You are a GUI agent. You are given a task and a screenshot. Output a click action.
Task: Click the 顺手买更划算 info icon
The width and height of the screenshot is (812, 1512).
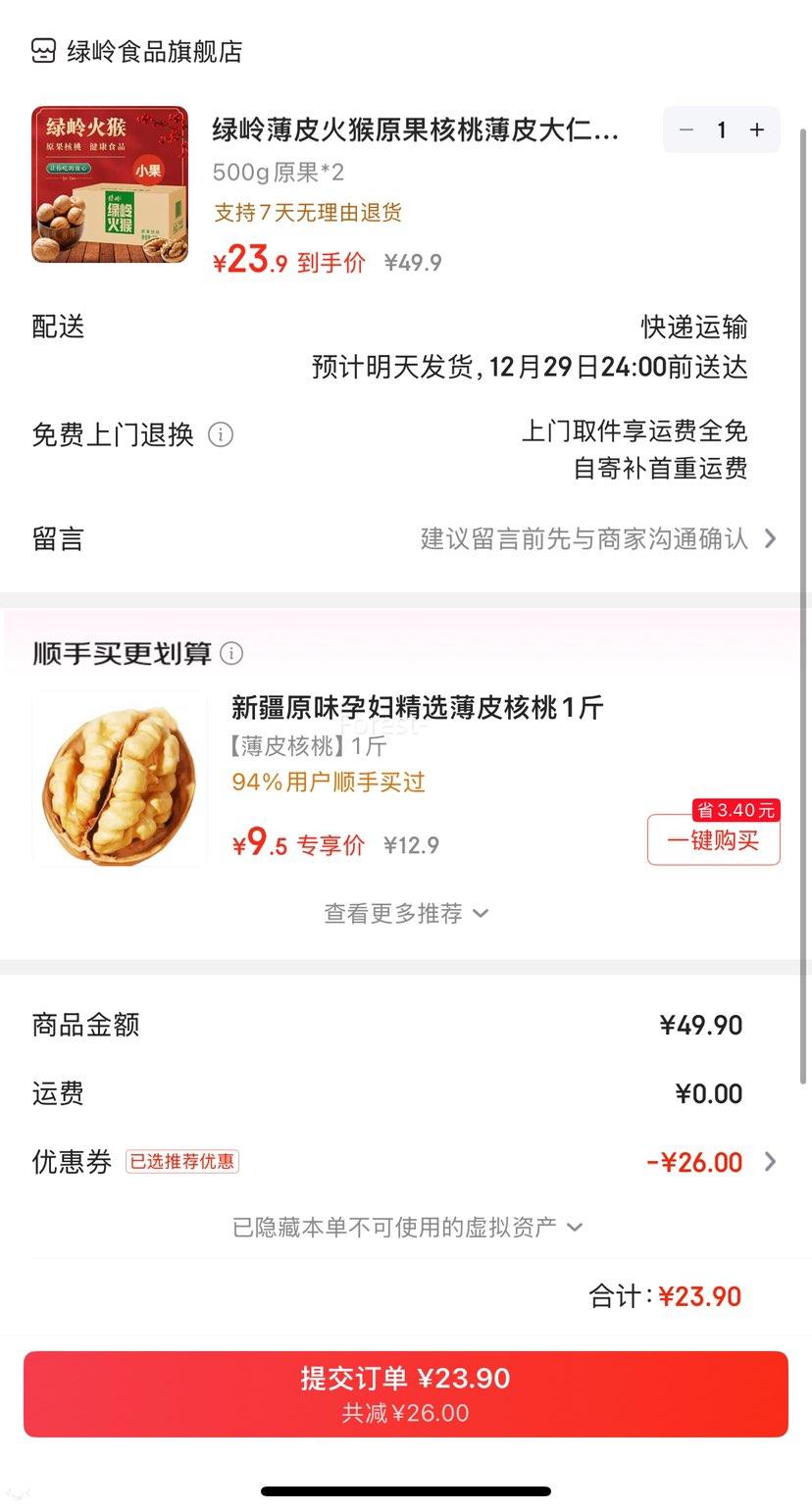point(231,653)
